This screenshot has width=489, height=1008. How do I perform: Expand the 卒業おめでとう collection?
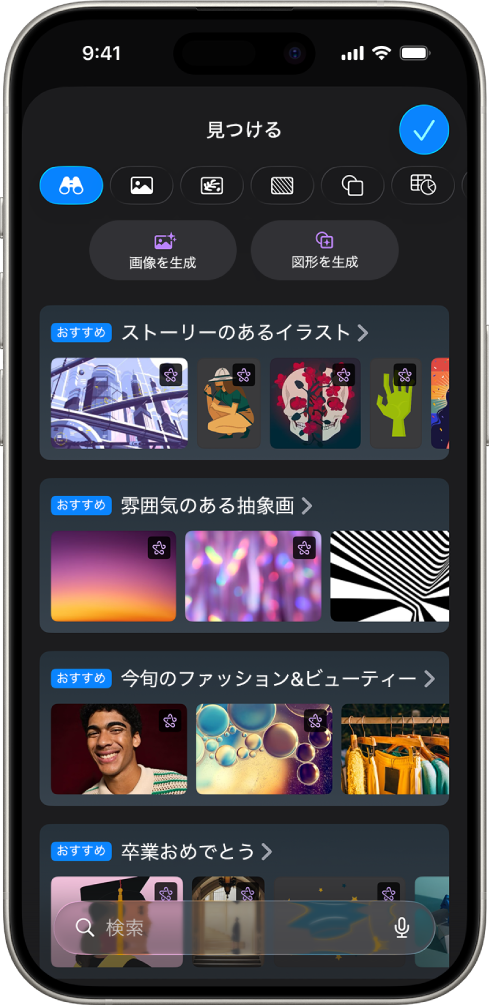click(197, 852)
